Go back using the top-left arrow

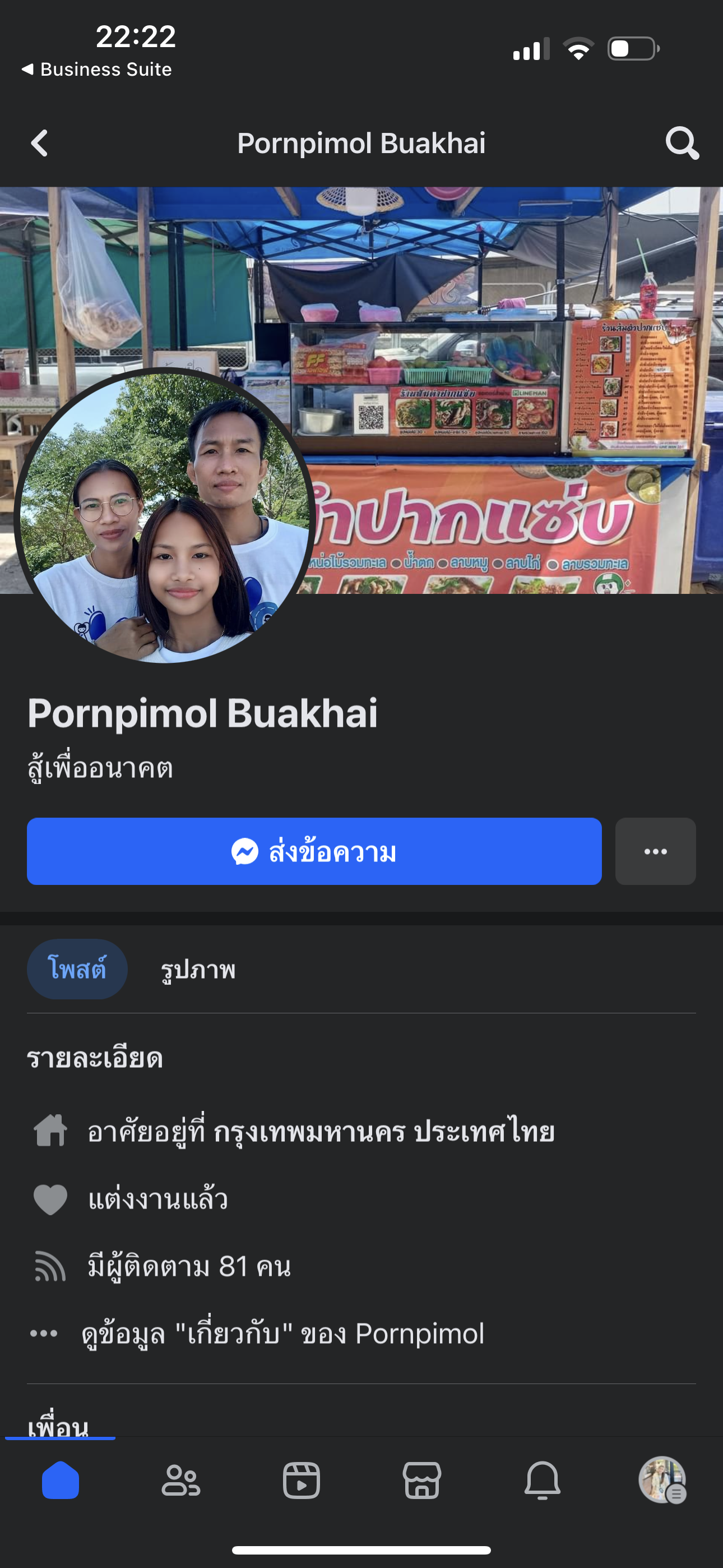pos(40,144)
